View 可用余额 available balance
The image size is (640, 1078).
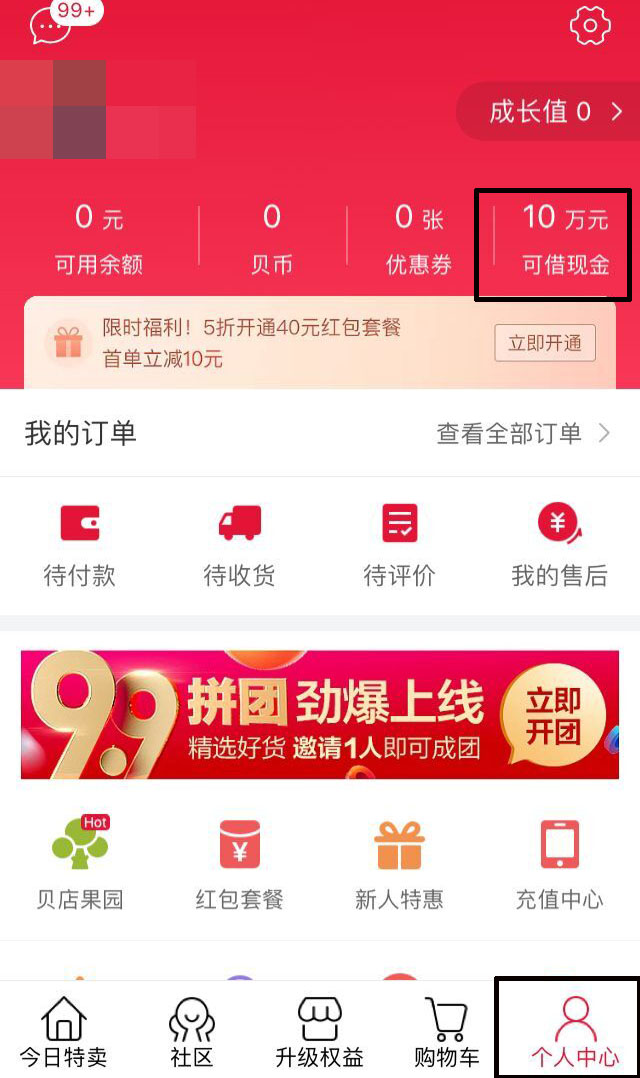coord(98,239)
